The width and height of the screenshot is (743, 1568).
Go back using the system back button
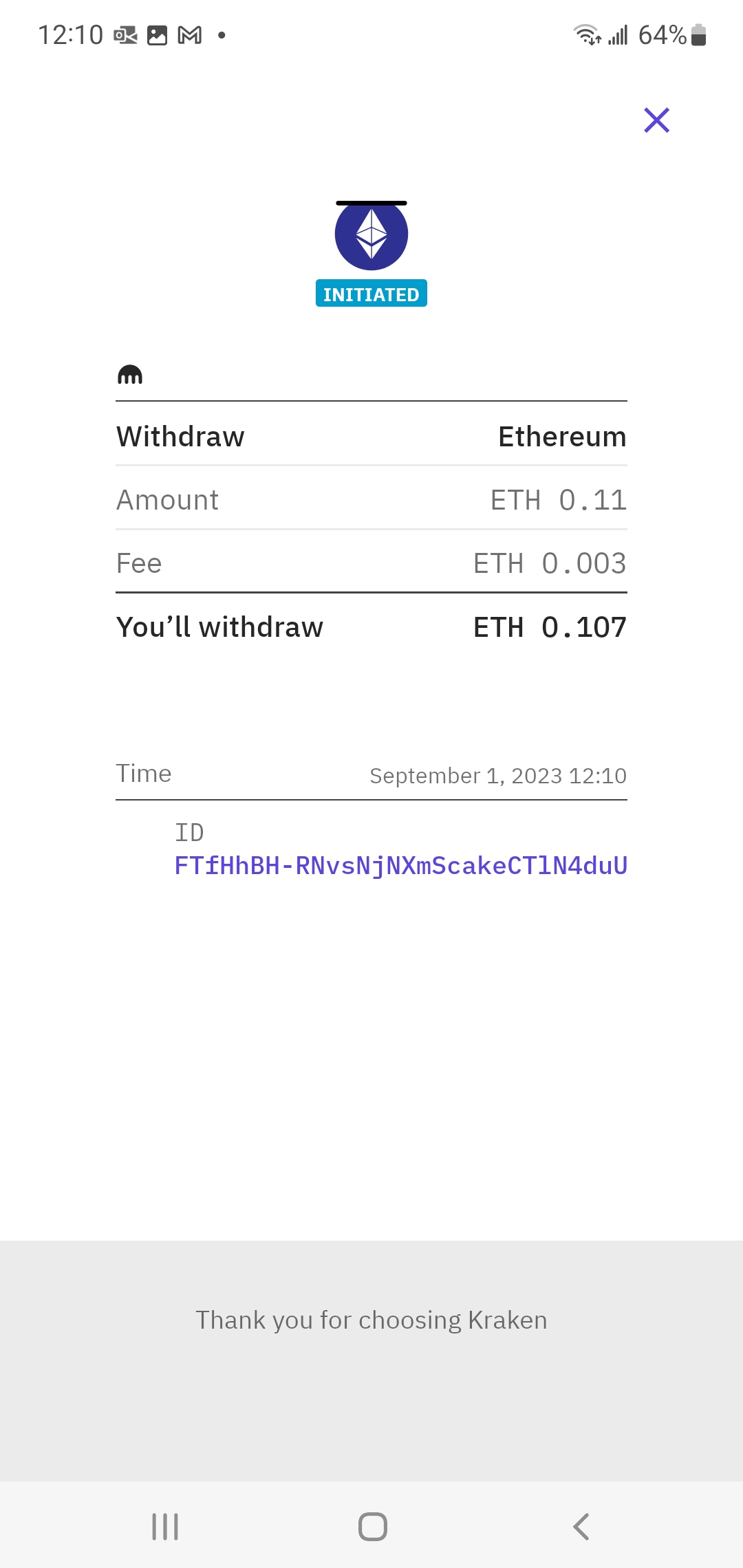point(581,1527)
